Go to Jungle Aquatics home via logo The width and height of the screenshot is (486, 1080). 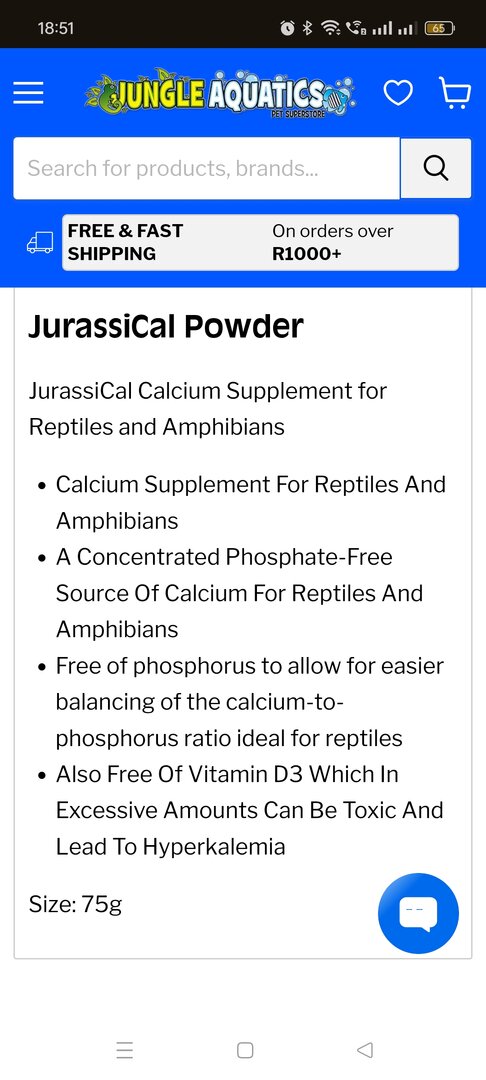(x=220, y=92)
